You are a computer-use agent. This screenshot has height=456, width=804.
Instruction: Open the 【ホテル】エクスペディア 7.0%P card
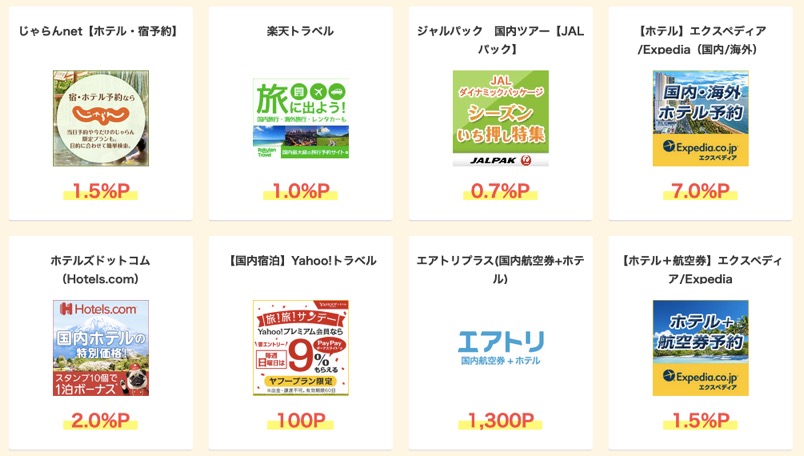coord(700,118)
